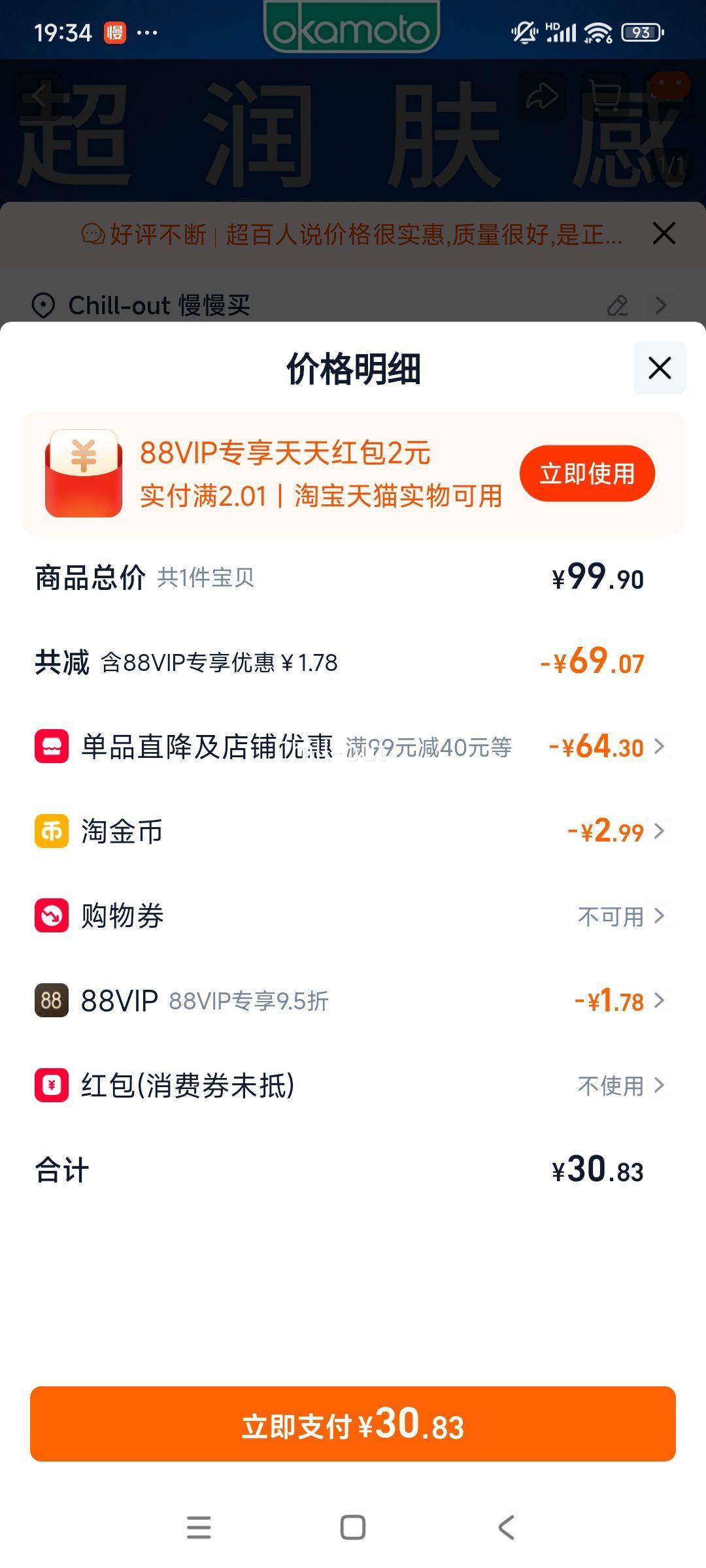Viewport: 706px width, 1568px height.
Task: Click the 购物券 shopping voucher icon
Action: point(52,916)
